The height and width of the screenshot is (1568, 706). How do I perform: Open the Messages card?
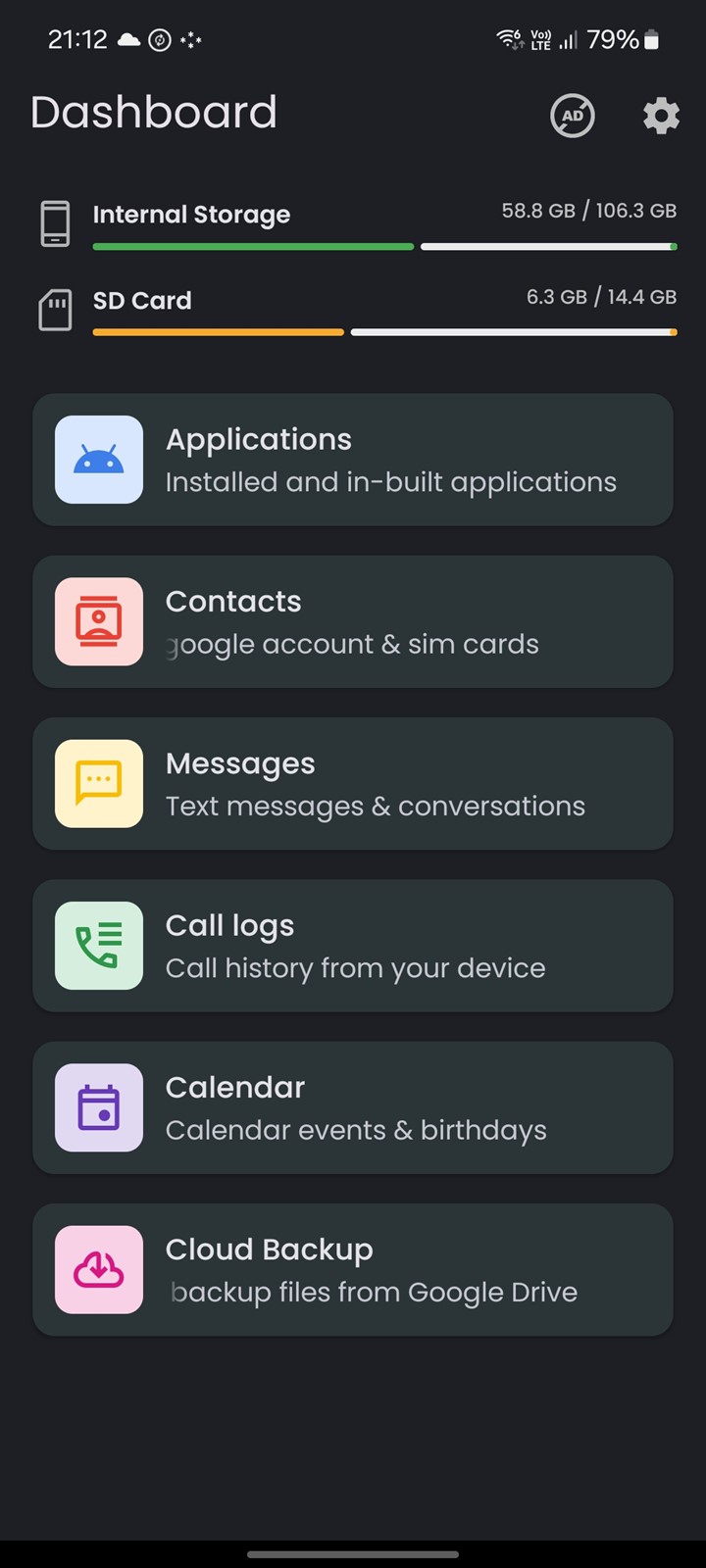[x=353, y=784]
